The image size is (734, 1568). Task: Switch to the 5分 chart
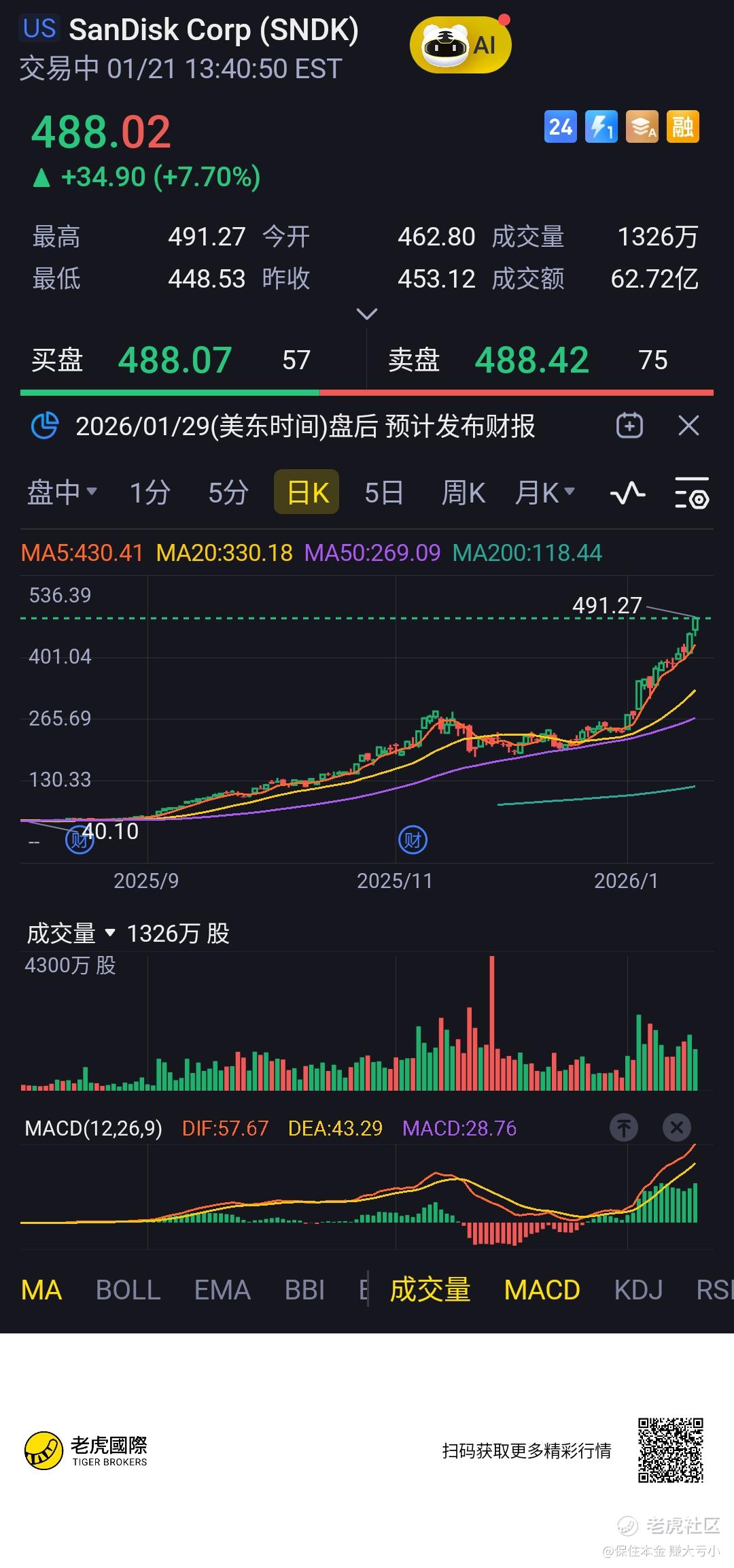tap(228, 492)
